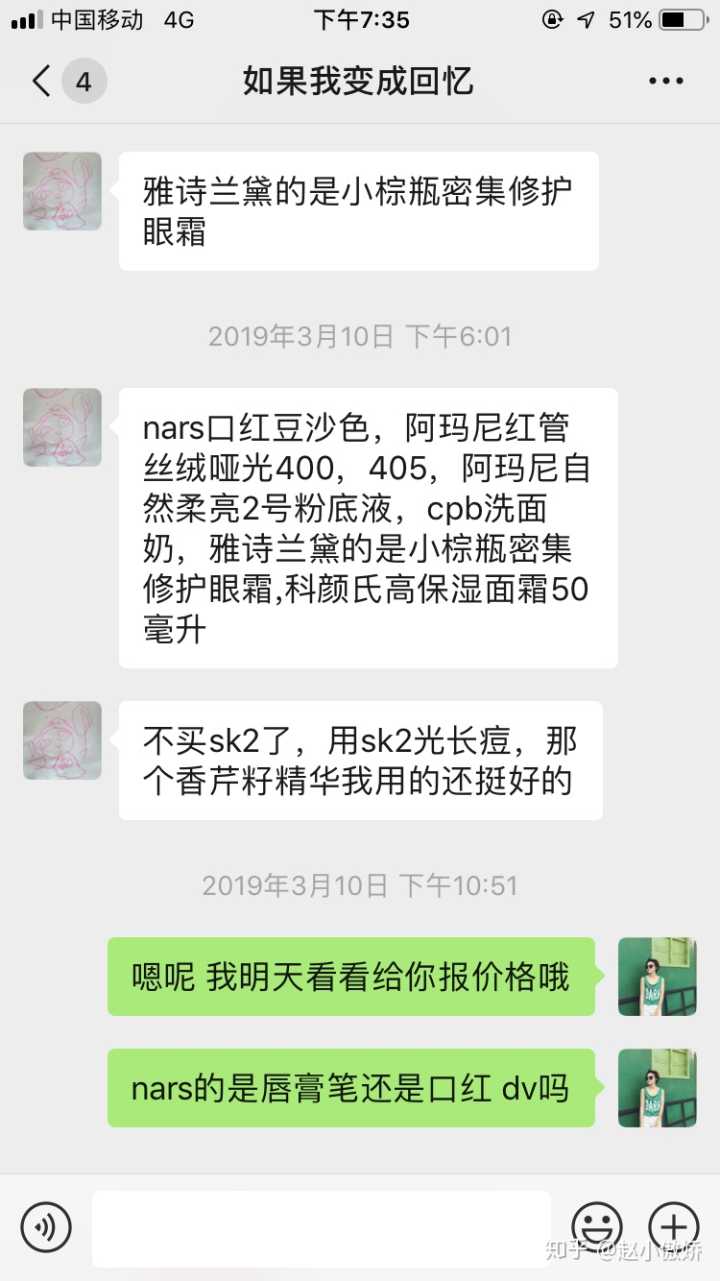Screen dimensions: 720x1281
Task: Tap the message text field
Action: point(321,1226)
